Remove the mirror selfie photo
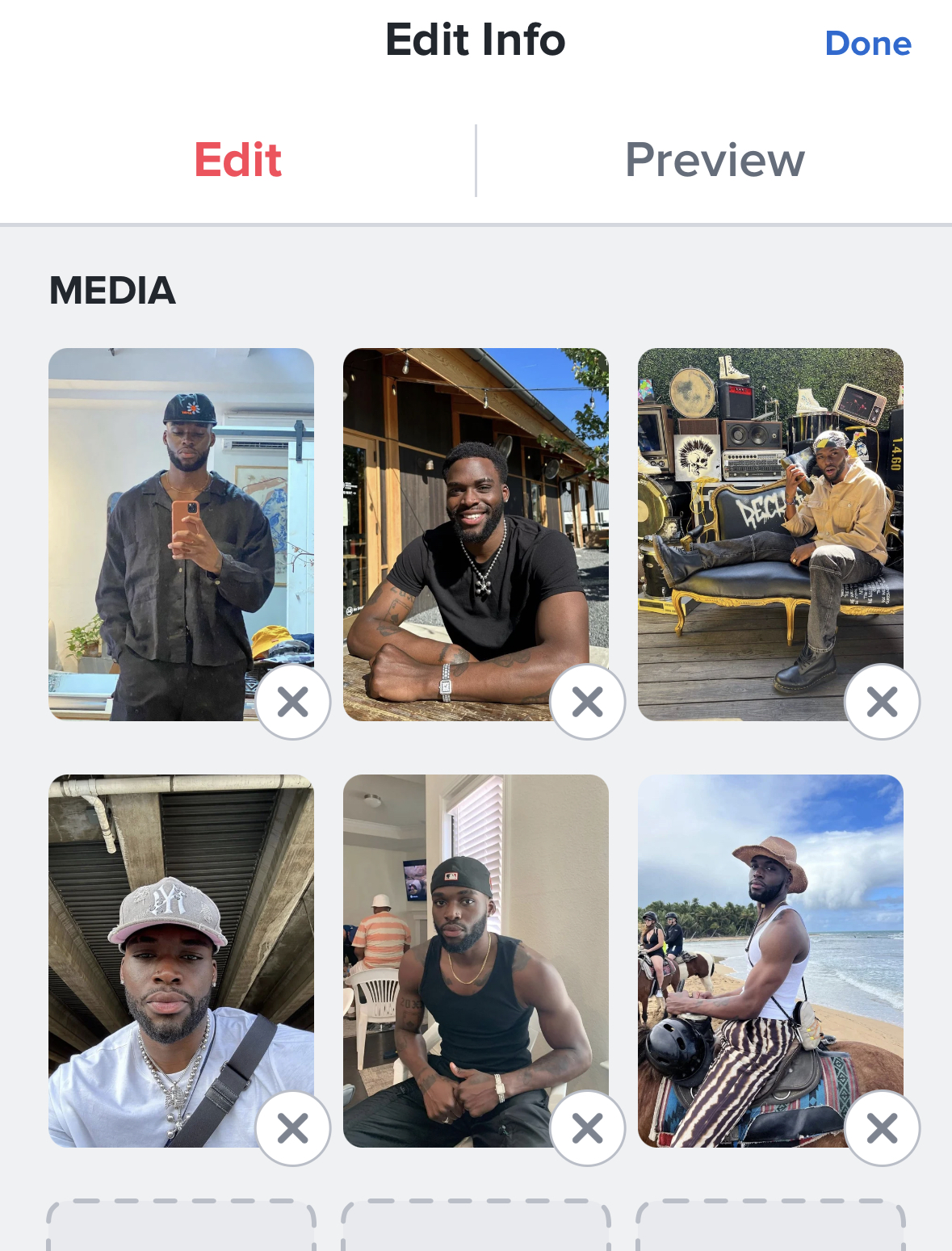952x1251 pixels. (x=293, y=702)
